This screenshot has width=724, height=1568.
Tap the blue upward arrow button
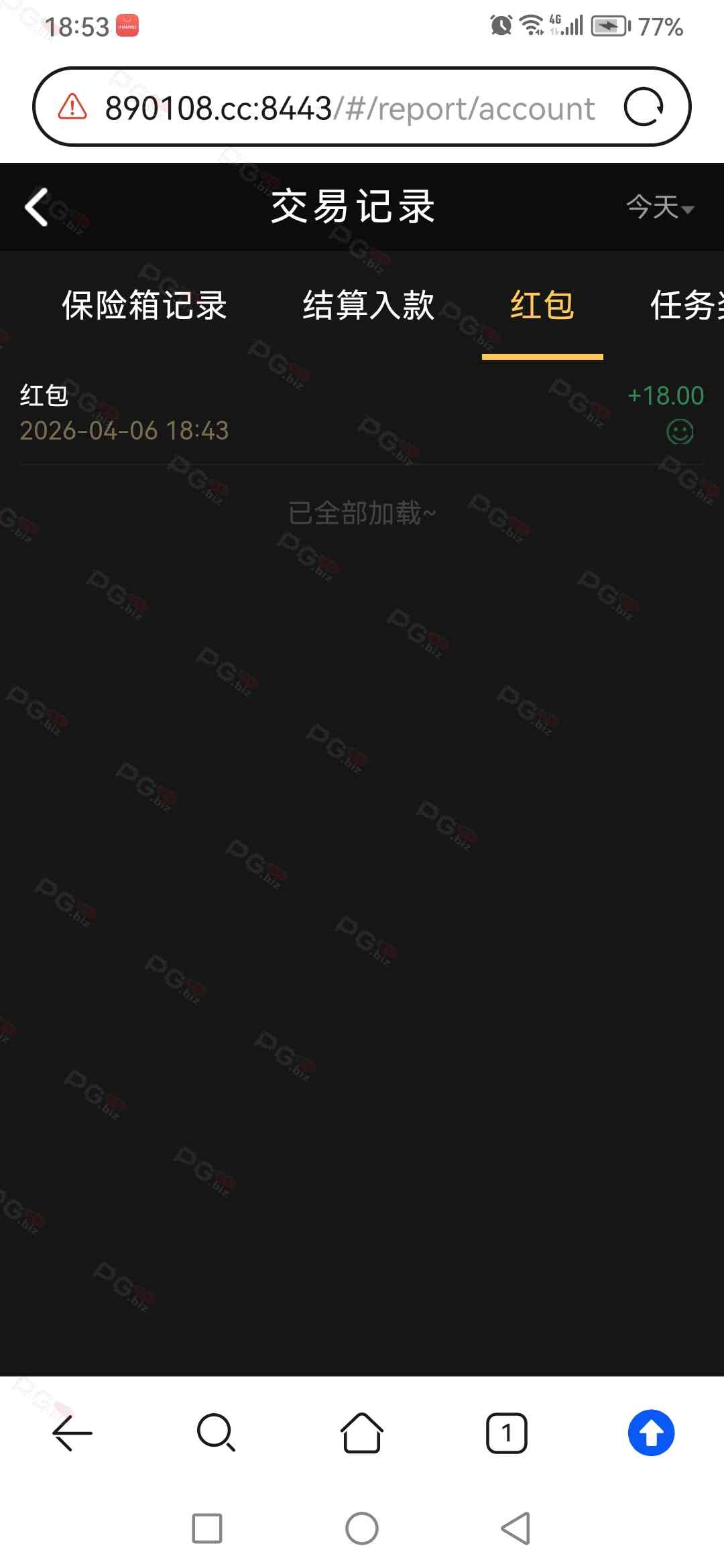tap(650, 1433)
